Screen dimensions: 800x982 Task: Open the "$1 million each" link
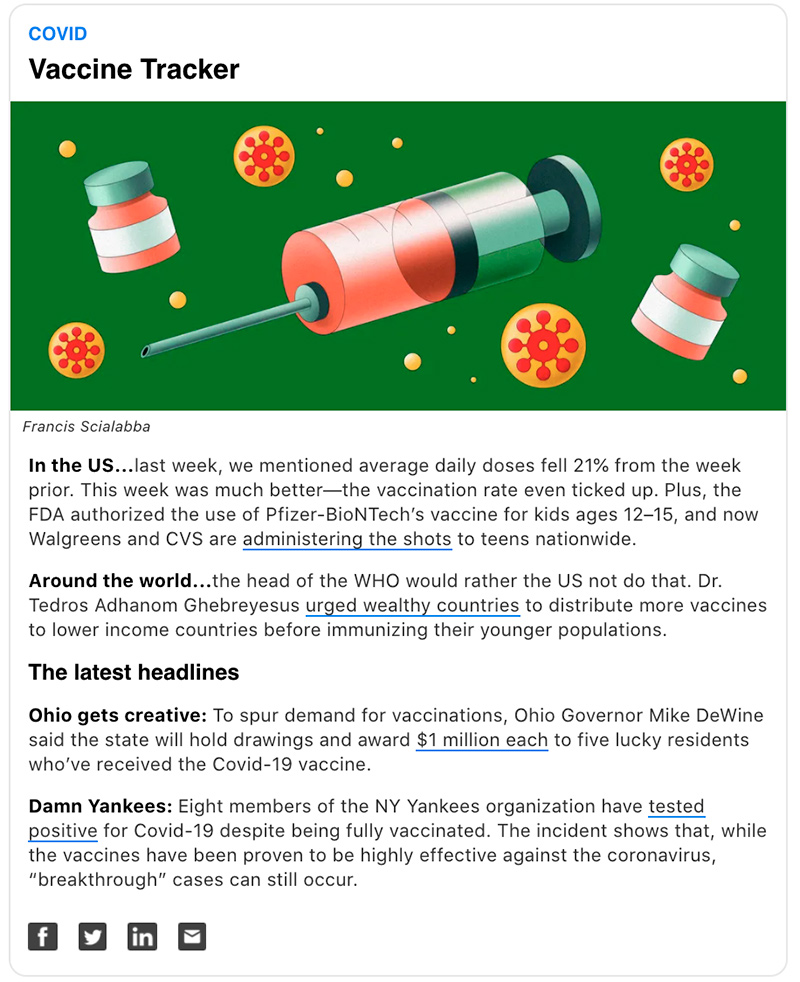[x=482, y=740]
